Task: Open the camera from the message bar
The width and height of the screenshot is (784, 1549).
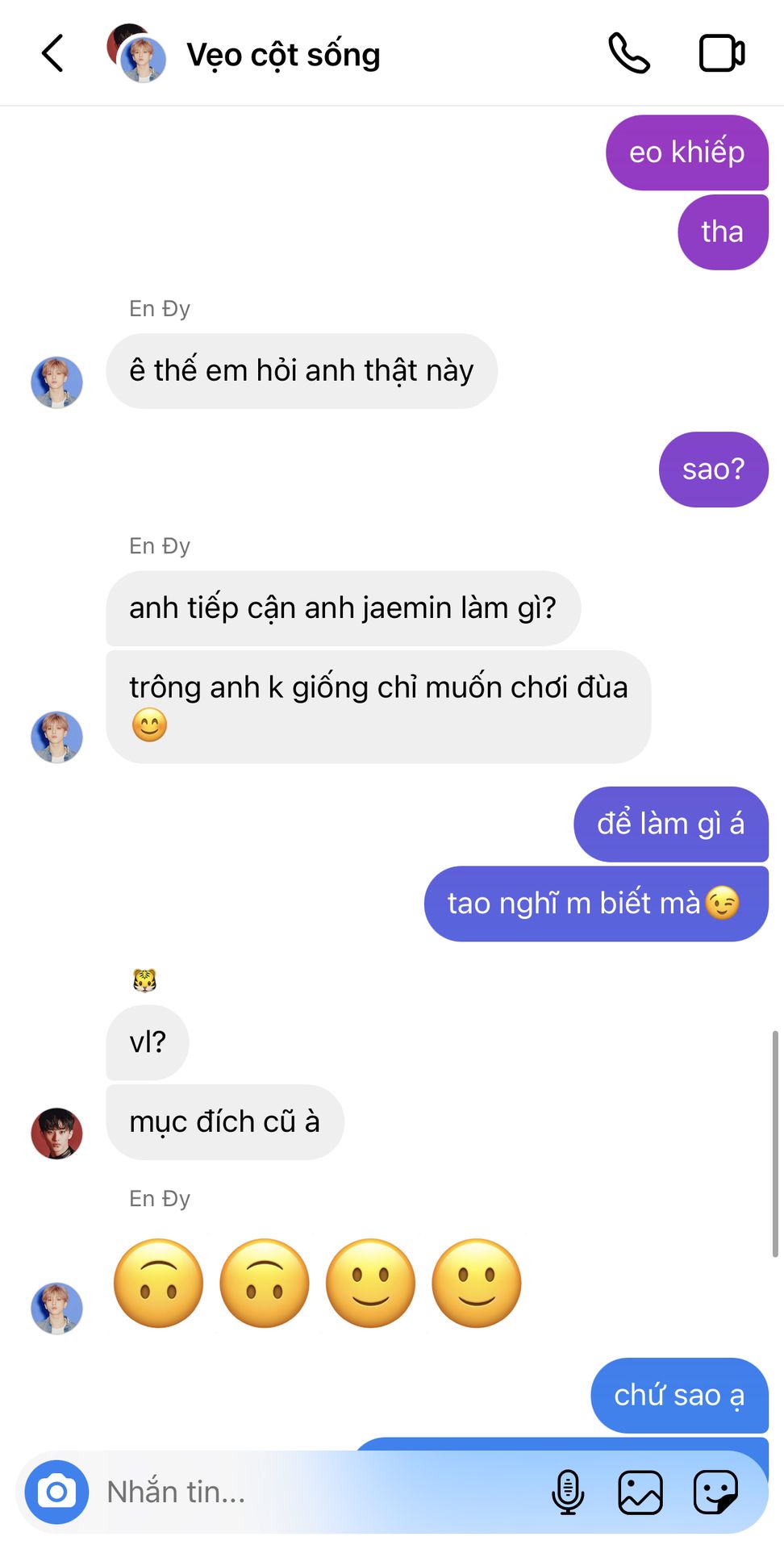Action: (x=56, y=1492)
